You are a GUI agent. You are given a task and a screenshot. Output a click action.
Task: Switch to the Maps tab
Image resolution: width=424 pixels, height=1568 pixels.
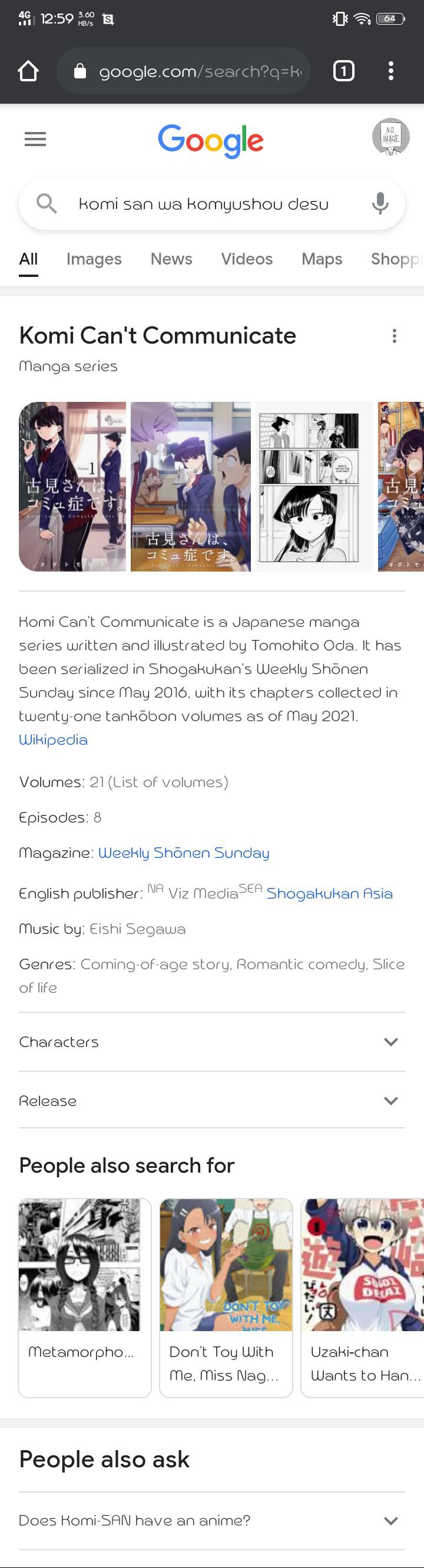322,259
